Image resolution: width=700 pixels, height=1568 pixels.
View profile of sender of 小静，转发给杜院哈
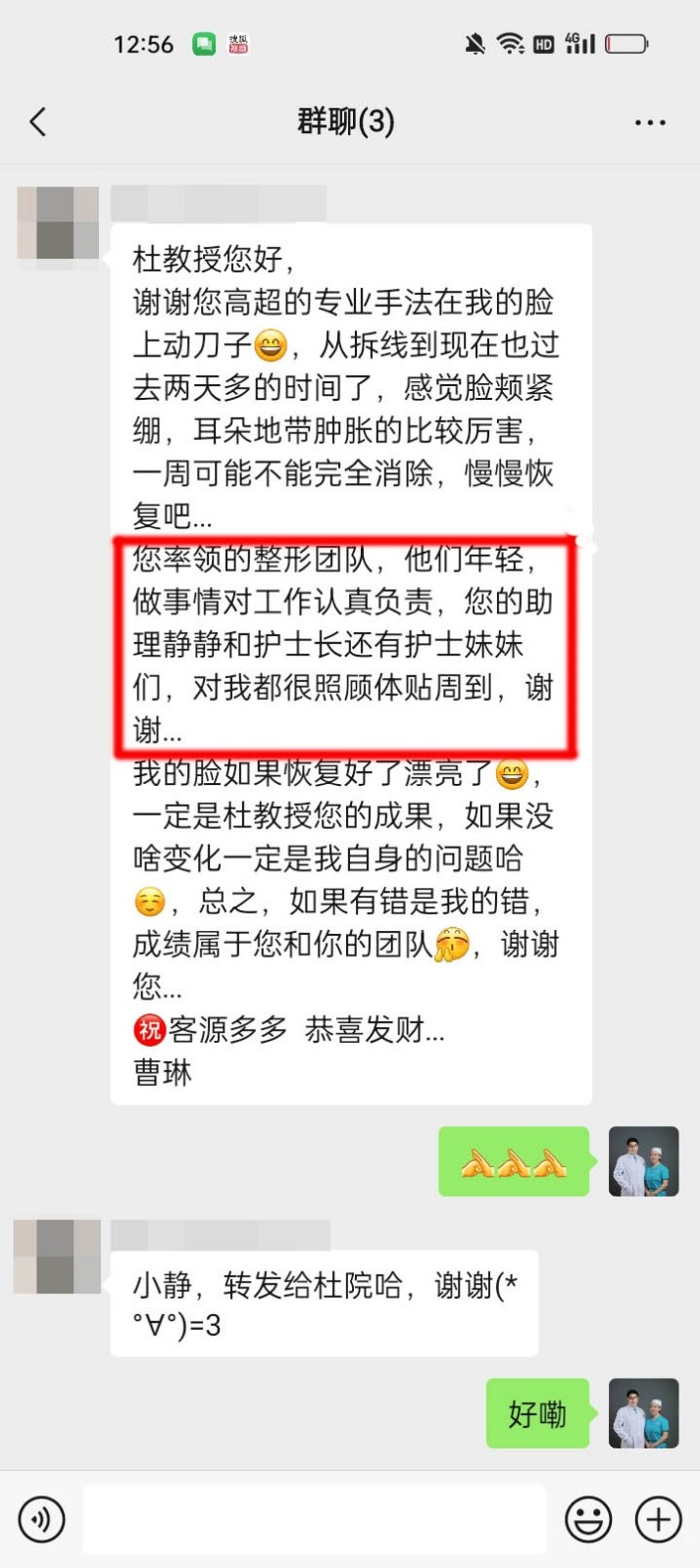(58, 1256)
